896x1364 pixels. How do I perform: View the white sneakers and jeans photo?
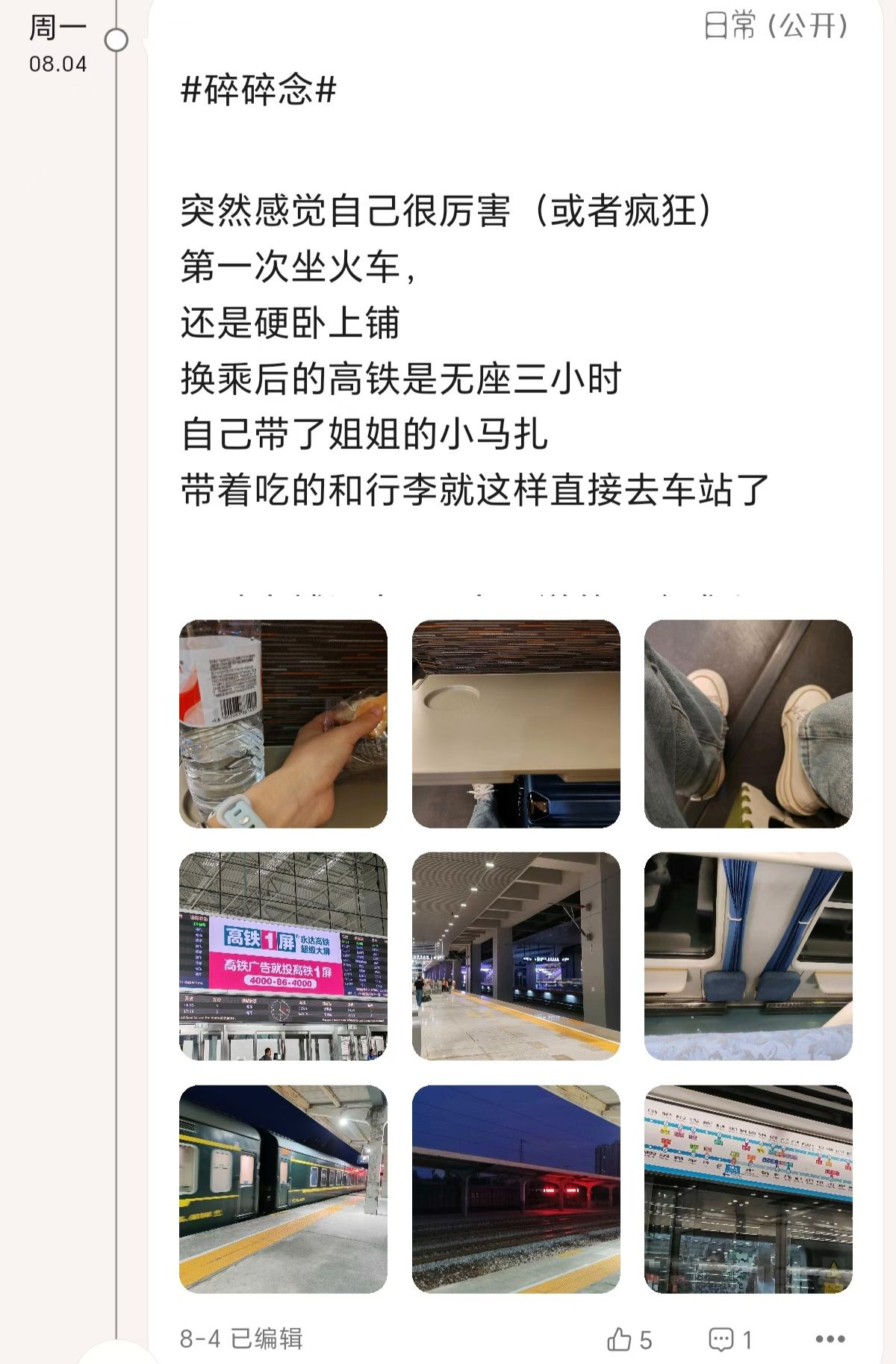[x=748, y=723]
